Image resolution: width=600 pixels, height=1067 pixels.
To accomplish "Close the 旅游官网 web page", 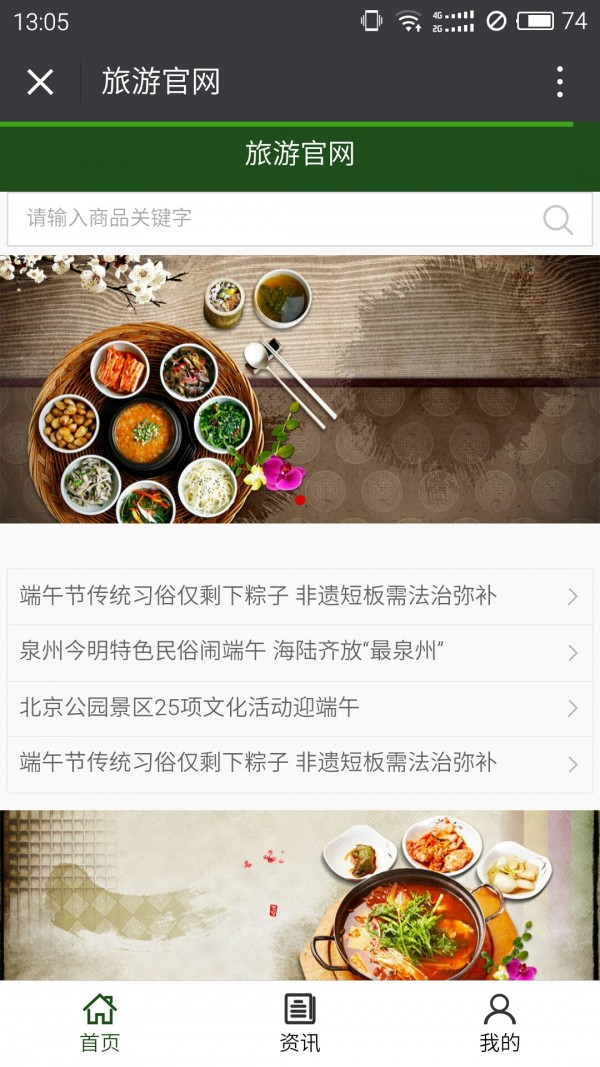I will coord(40,82).
